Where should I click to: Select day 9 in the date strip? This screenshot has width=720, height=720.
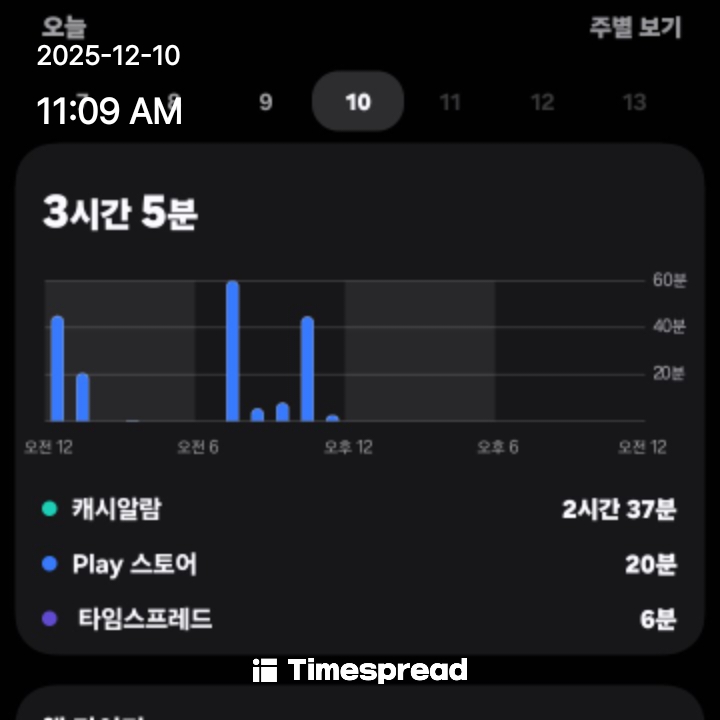click(x=265, y=102)
